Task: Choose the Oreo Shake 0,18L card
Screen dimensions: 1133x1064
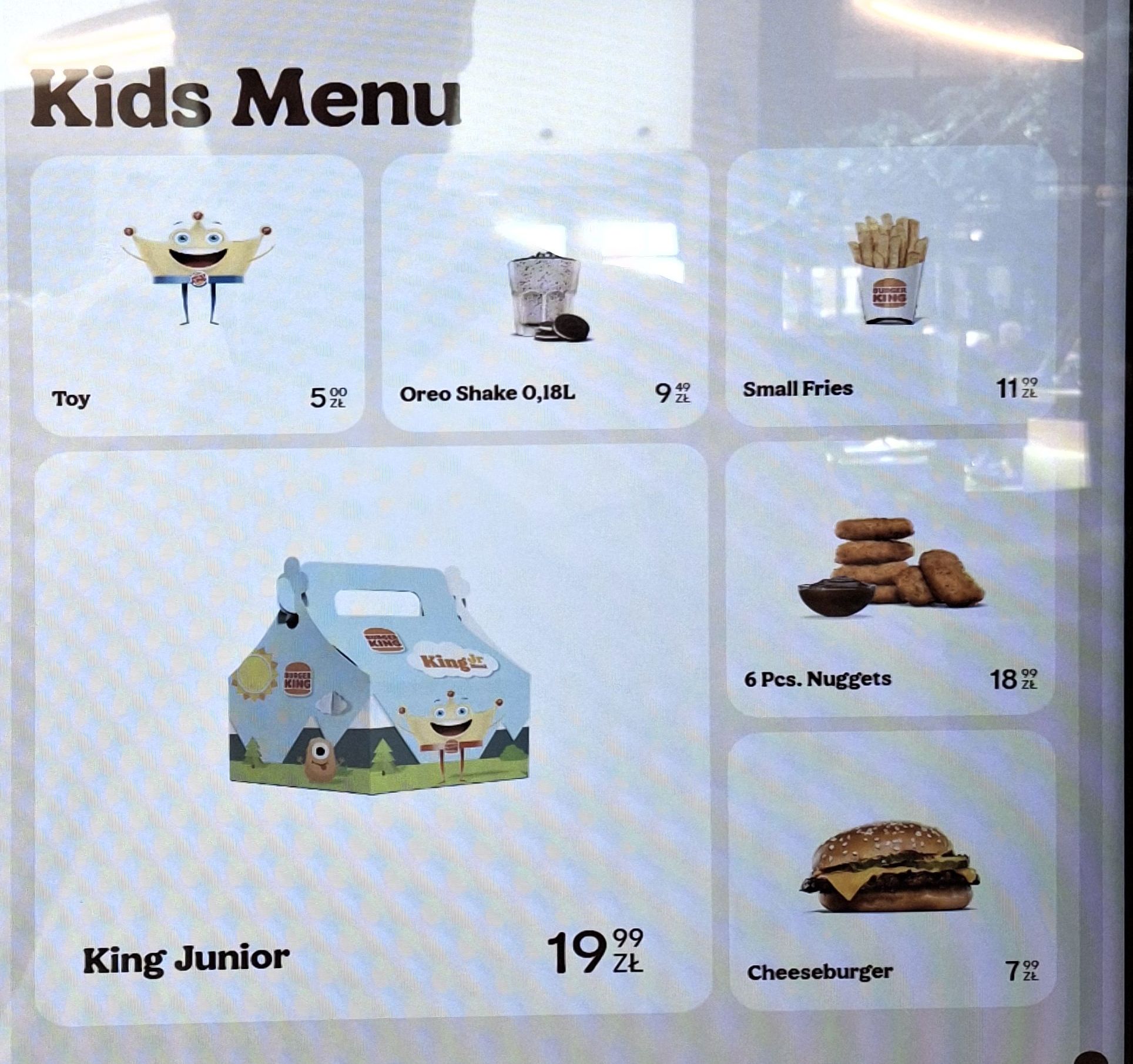Action: pos(545,292)
